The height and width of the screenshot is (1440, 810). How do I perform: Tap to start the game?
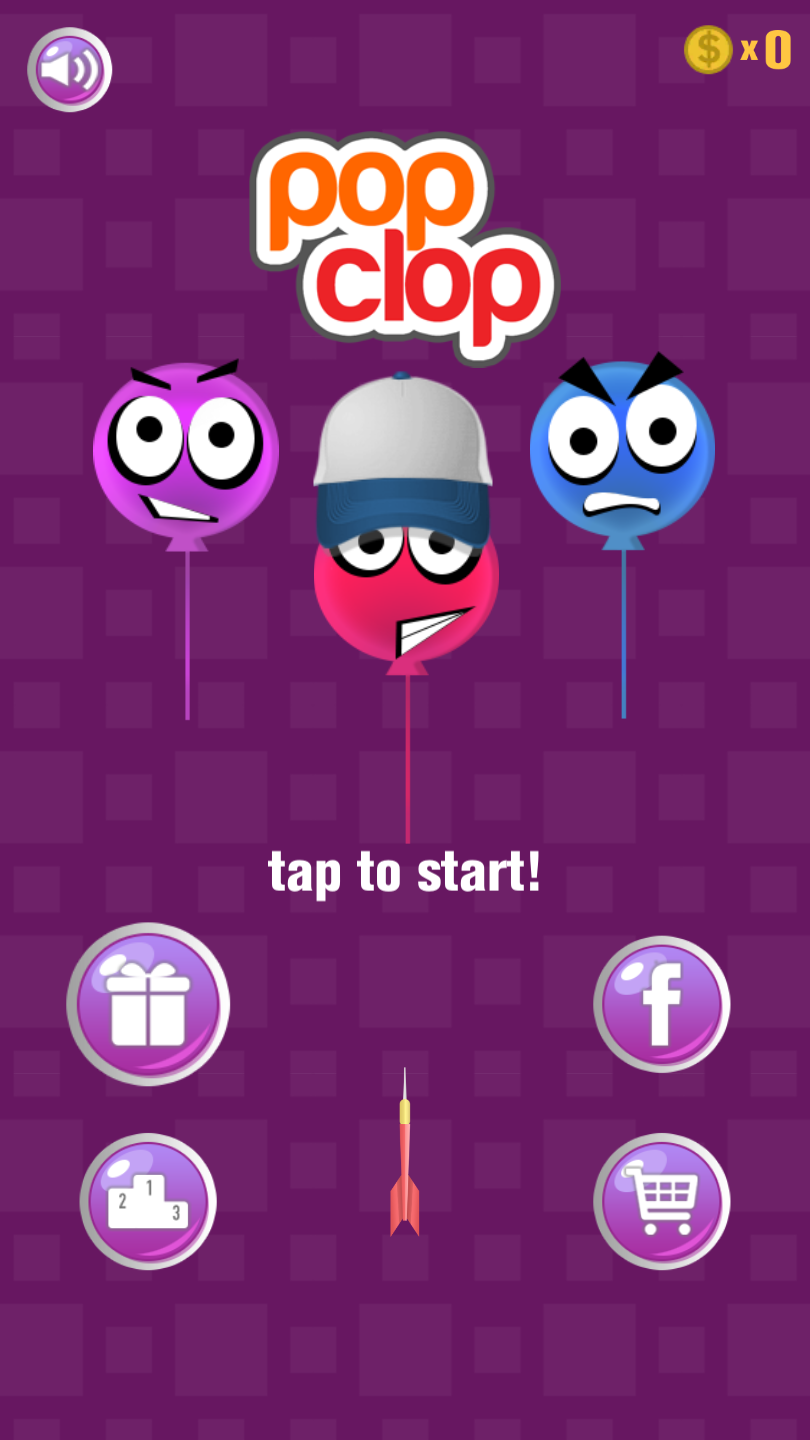pyautogui.click(x=404, y=872)
